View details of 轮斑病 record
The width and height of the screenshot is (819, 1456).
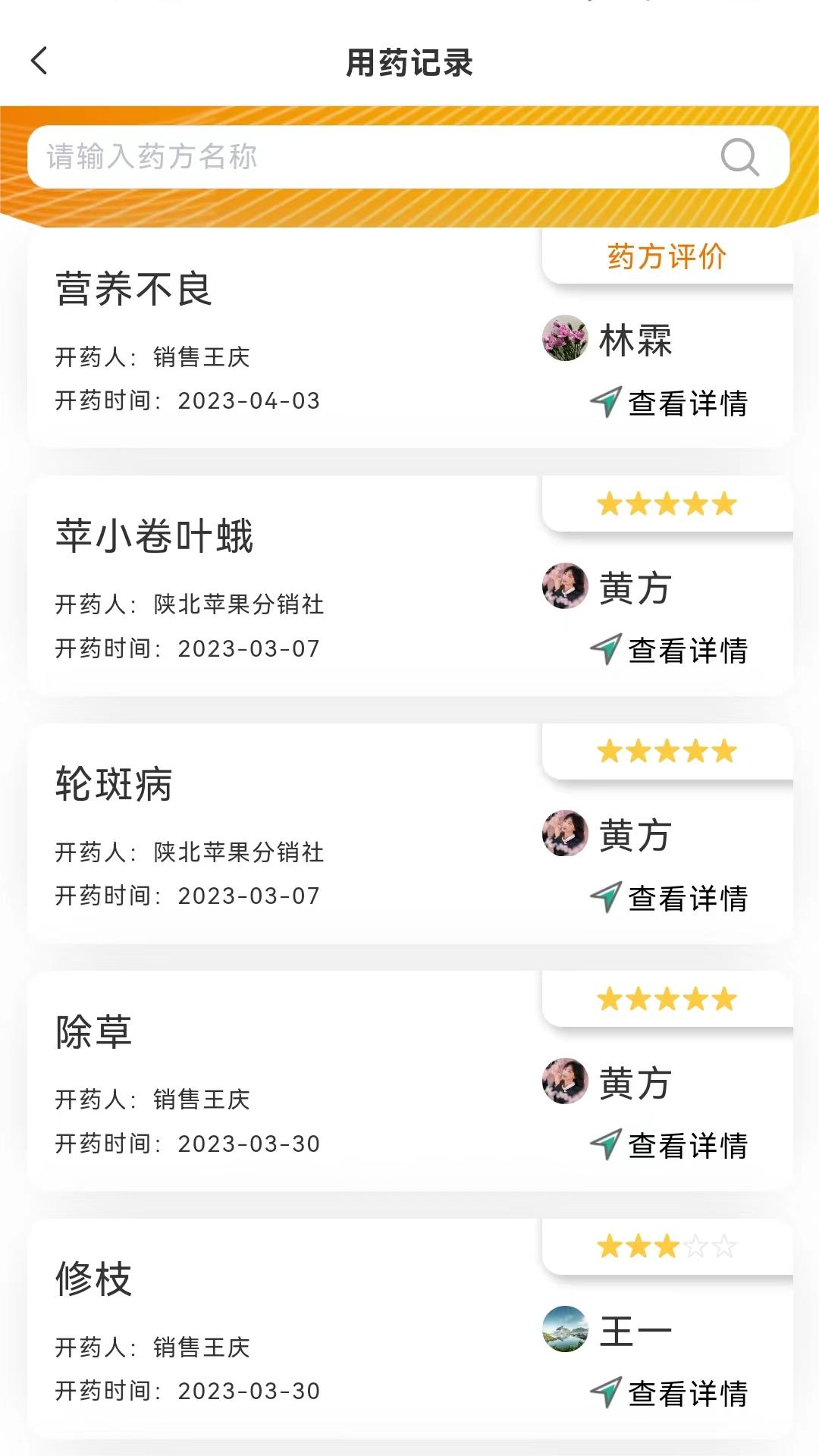click(670, 898)
